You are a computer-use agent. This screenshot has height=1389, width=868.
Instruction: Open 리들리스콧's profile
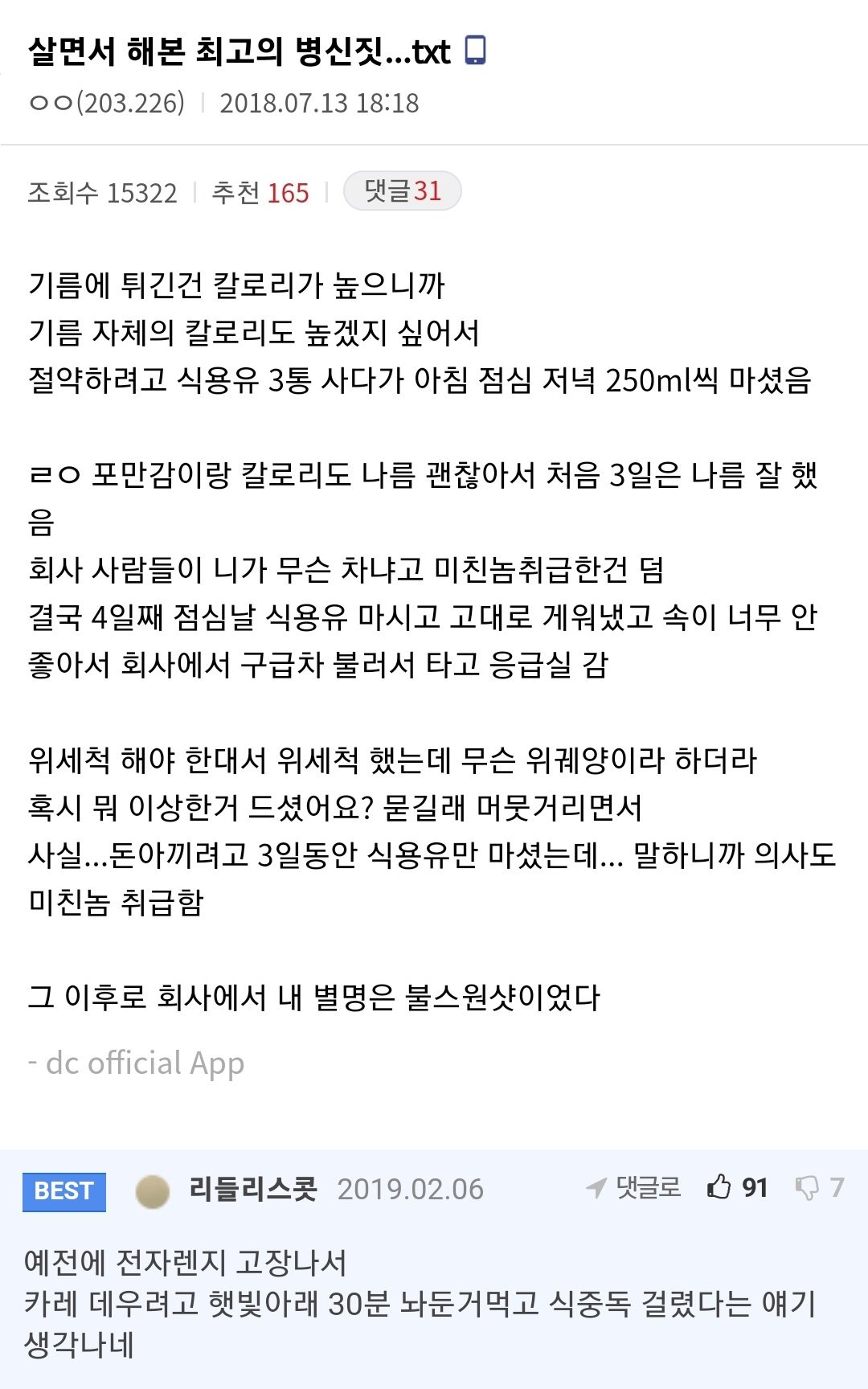(x=252, y=1189)
